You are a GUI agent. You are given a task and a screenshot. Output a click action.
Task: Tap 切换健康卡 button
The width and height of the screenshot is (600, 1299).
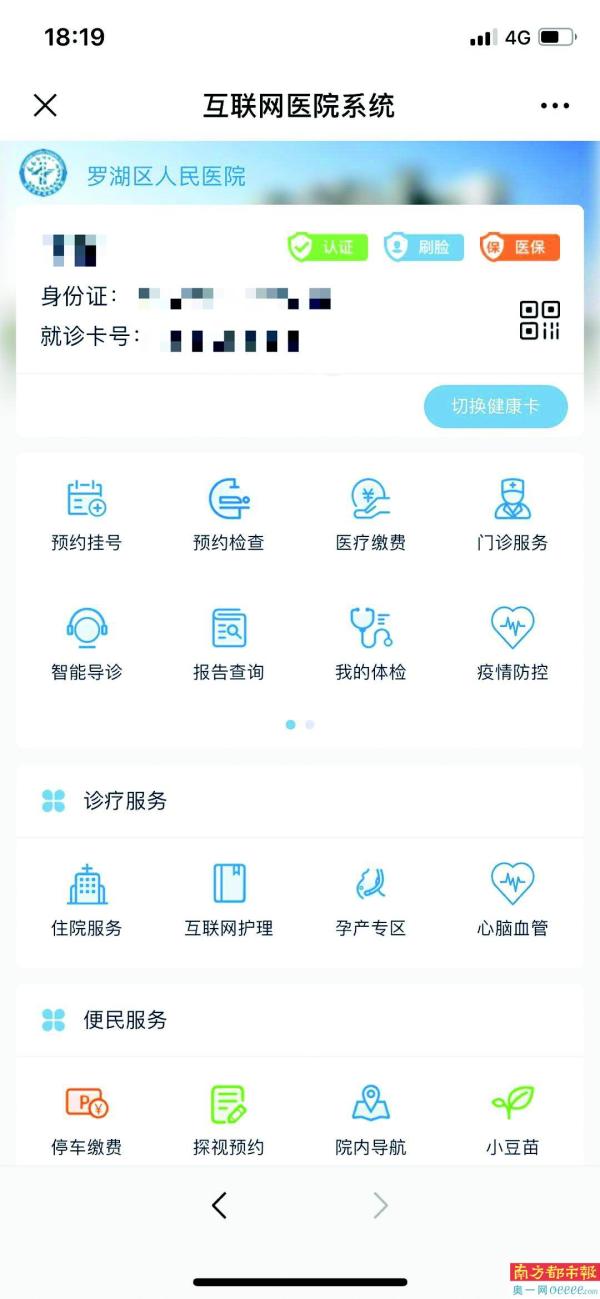[x=495, y=407]
